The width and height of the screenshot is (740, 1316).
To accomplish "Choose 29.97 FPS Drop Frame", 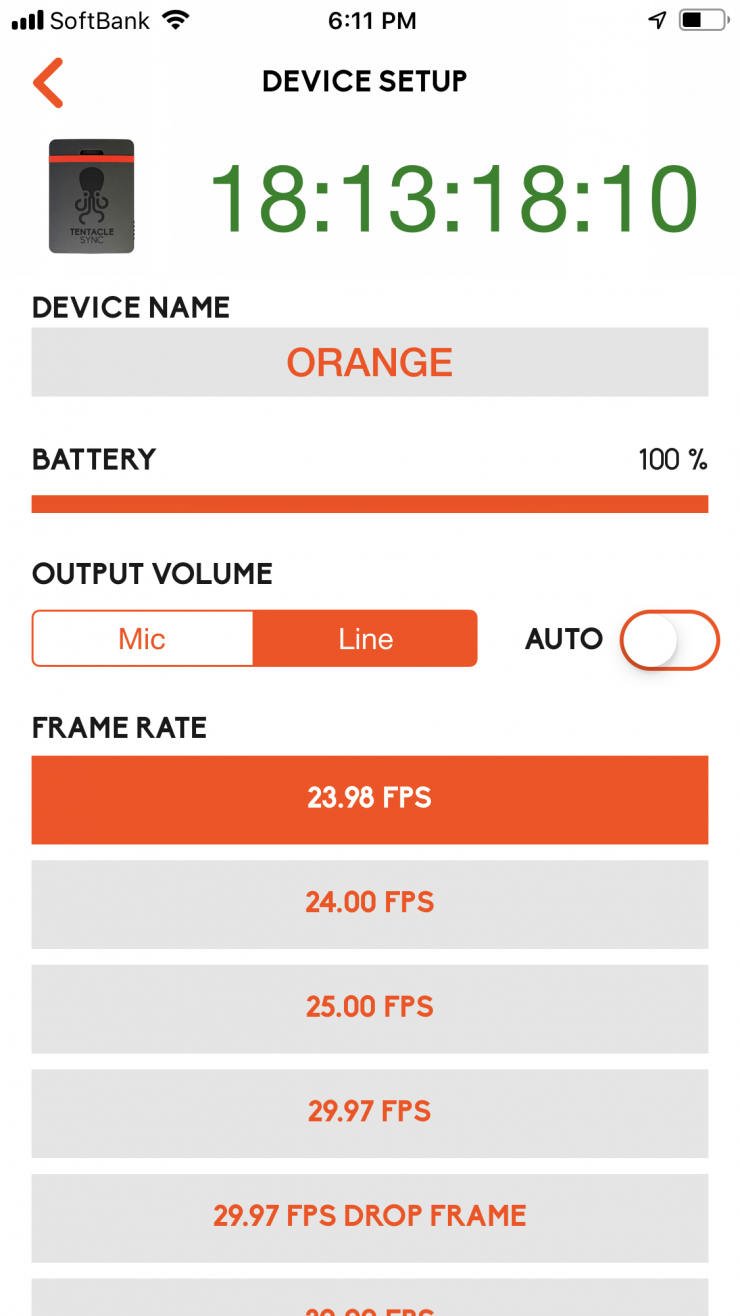I will (x=369, y=1216).
